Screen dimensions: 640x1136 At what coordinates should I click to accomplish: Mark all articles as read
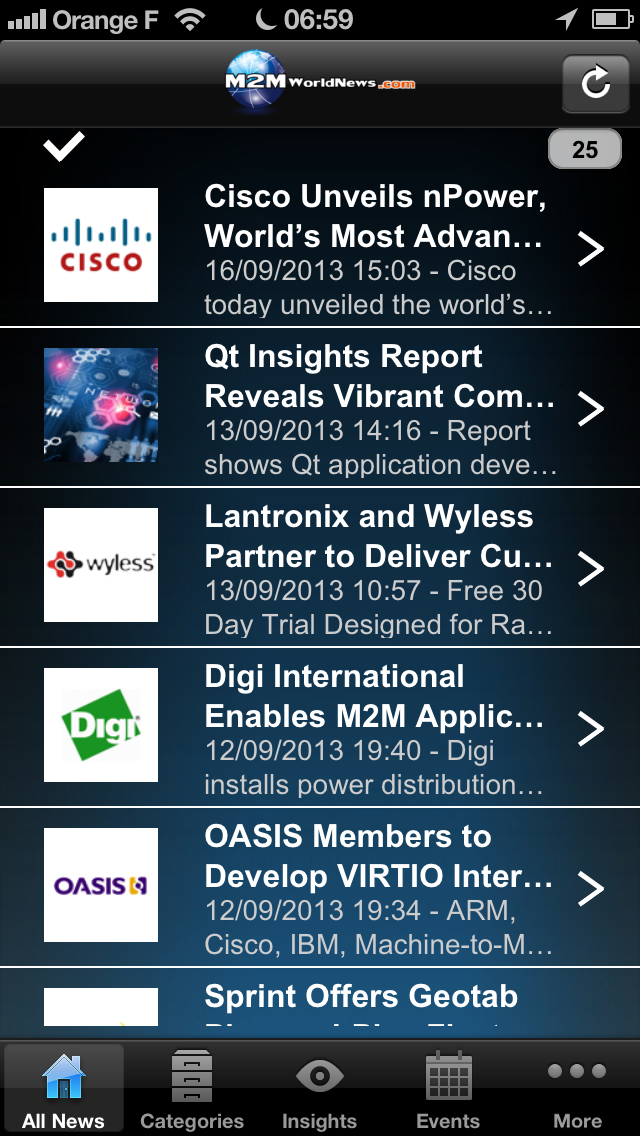point(64,148)
